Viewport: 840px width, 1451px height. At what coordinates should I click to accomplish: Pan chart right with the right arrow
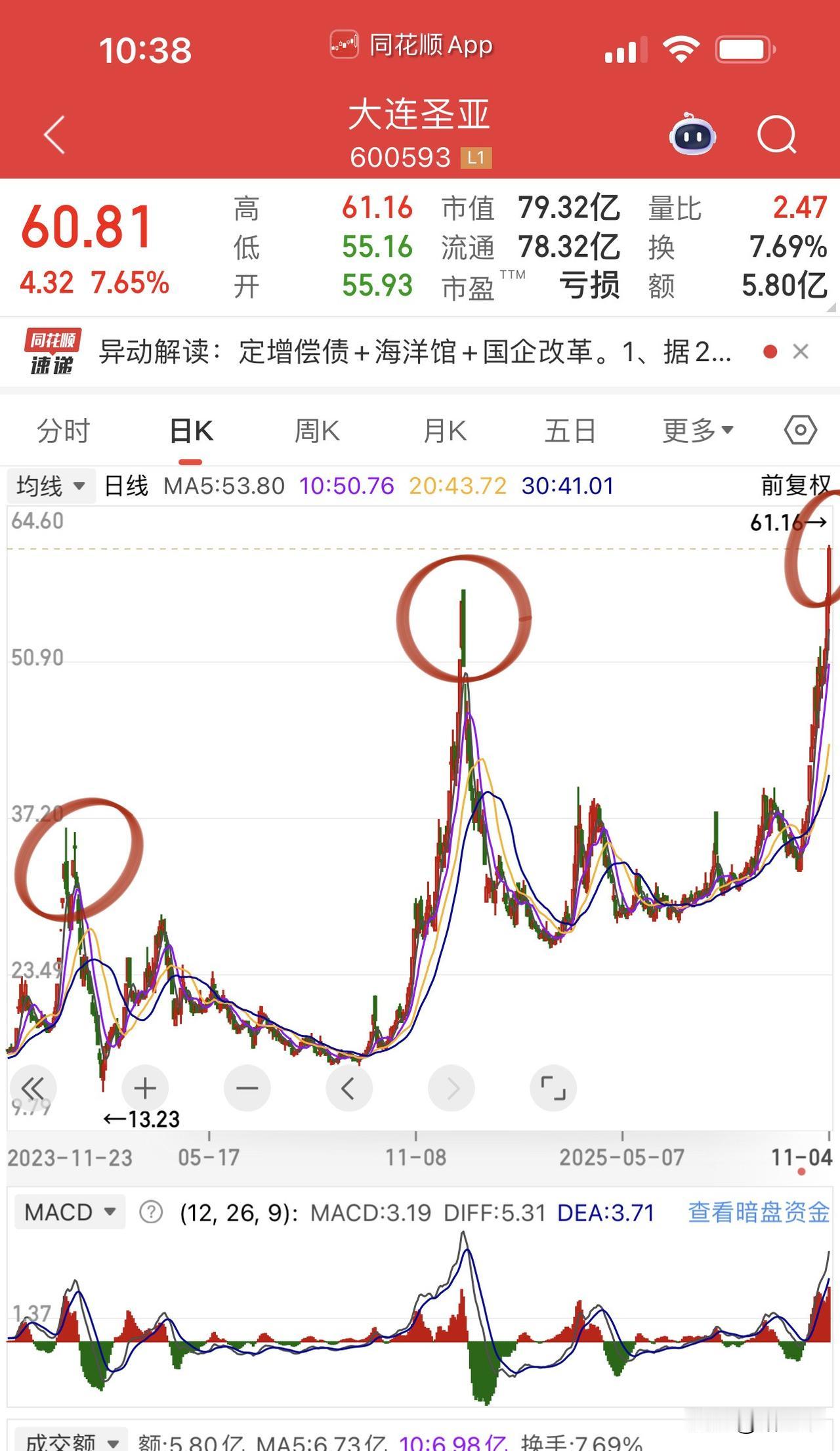(451, 1087)
